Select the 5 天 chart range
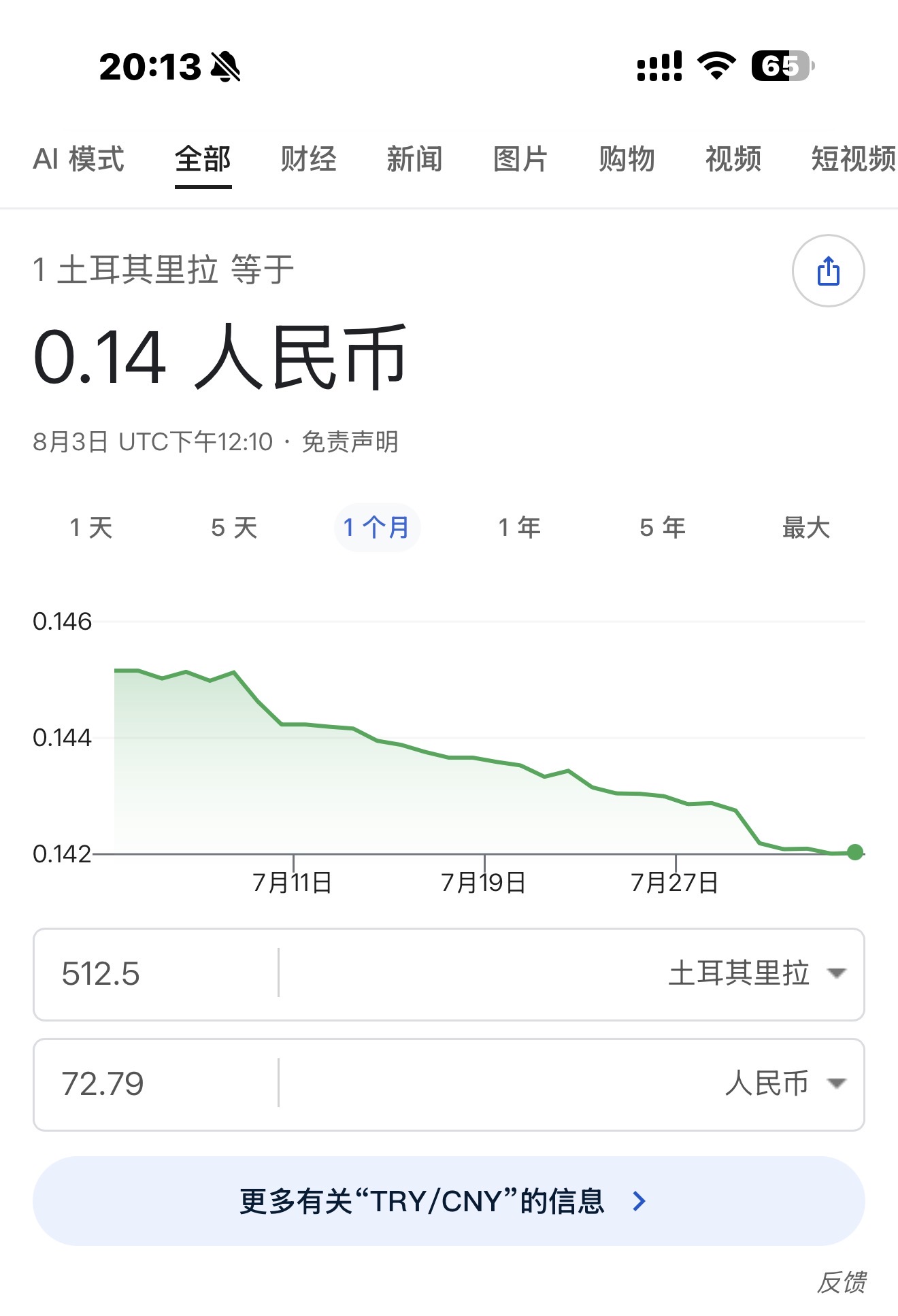This screenshot has width=898, height=1316. point(234,527)
